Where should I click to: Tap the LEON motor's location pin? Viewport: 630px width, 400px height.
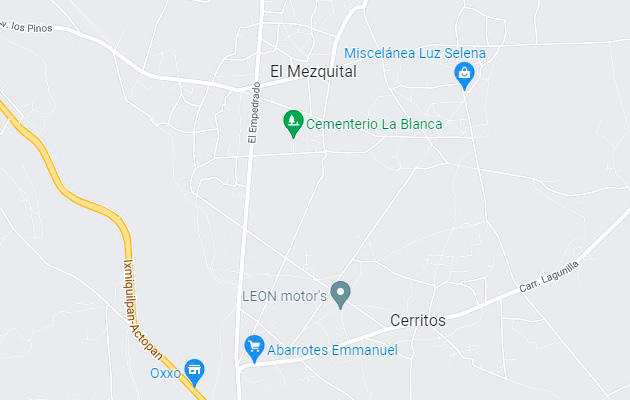341,293
